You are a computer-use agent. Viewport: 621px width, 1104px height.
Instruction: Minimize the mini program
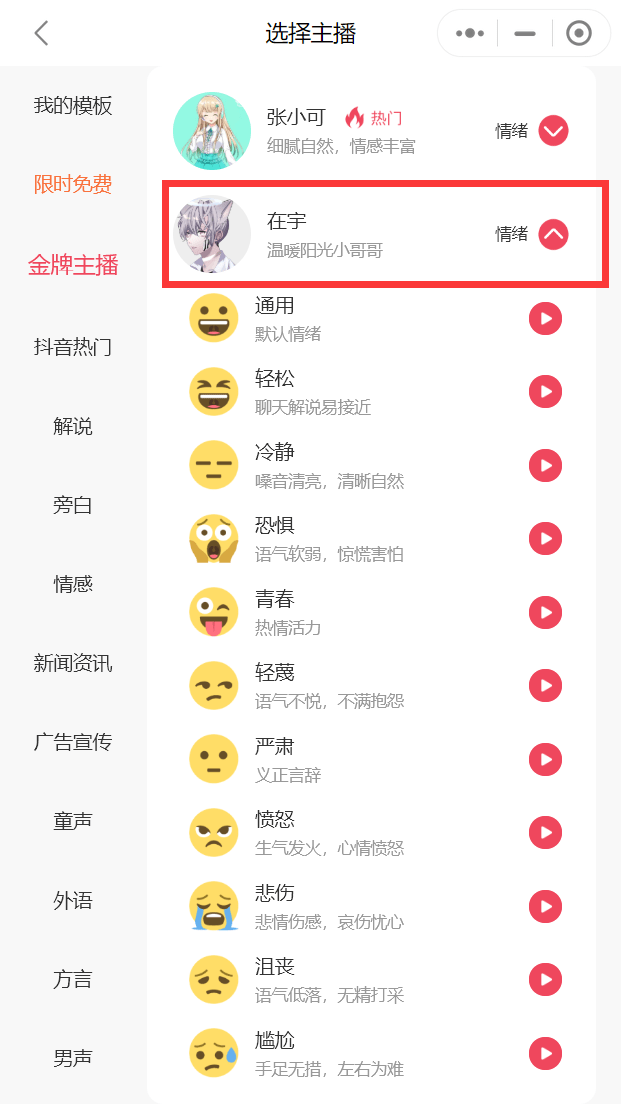pos(524,33)
